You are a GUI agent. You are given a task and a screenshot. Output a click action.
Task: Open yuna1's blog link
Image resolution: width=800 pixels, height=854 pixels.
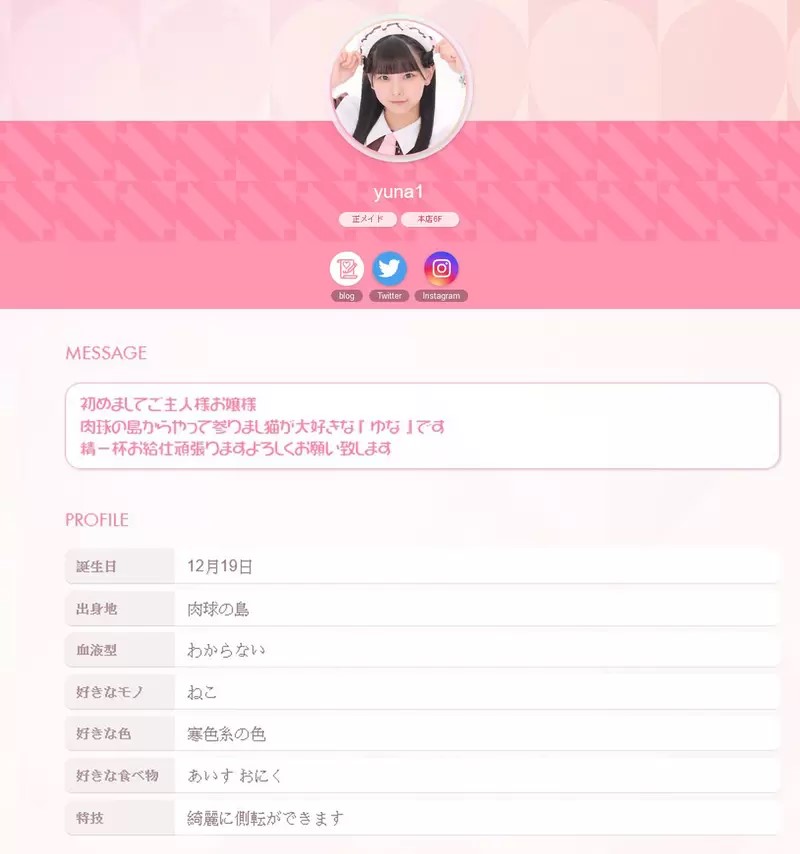pyautogui.click(x=347, y=270)
